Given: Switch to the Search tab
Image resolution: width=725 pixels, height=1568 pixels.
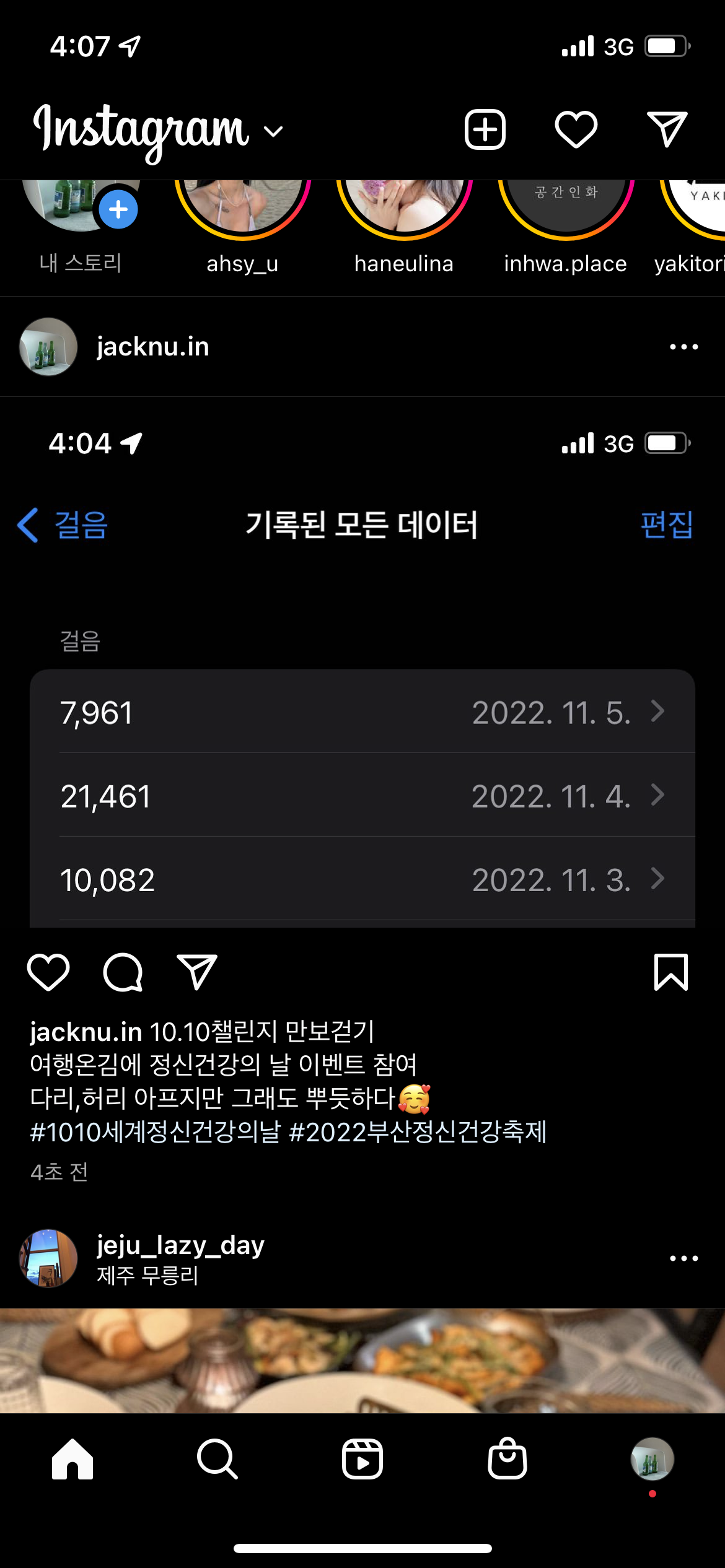Looking at the screenshot, I should coord(217,1459).
